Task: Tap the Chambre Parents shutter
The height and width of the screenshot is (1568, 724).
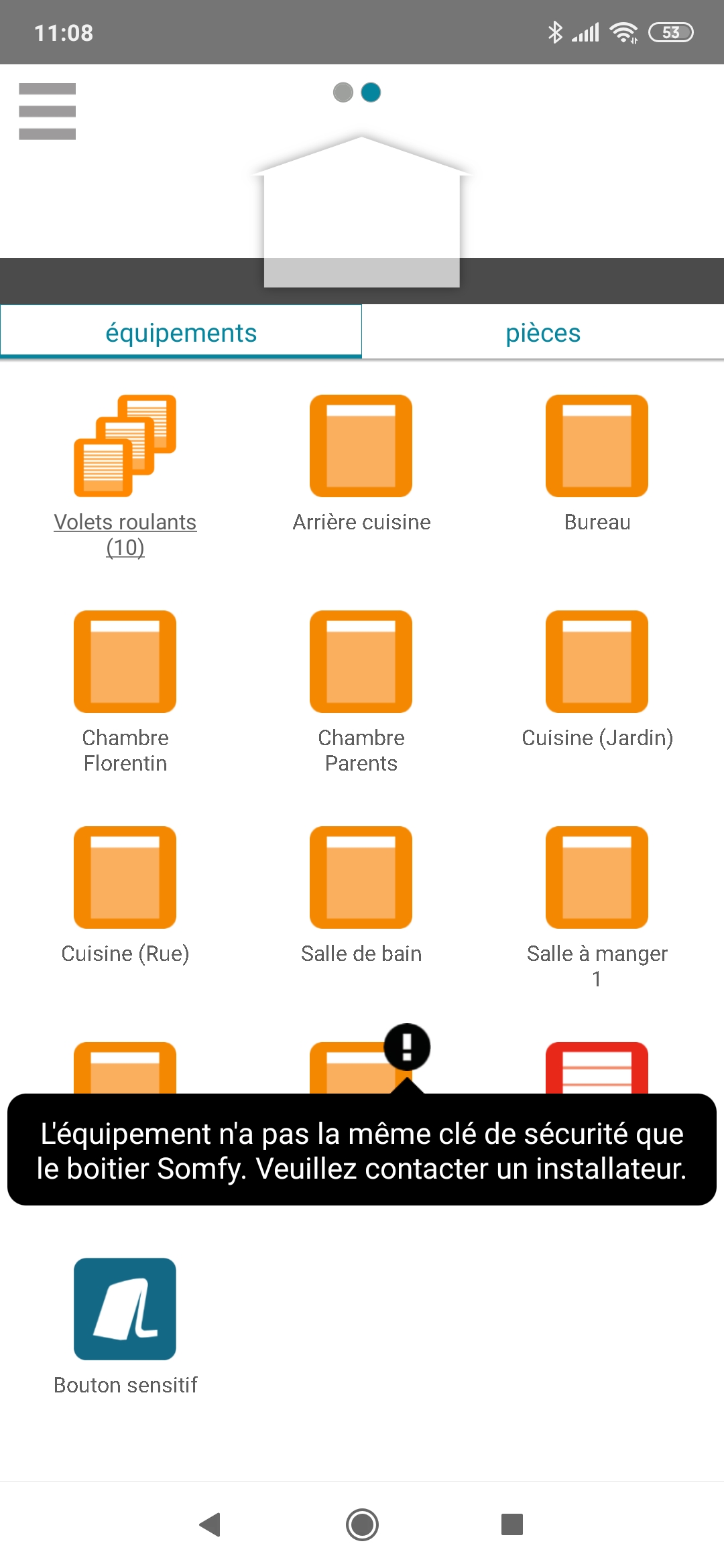Action: click(x=361, y=662)
